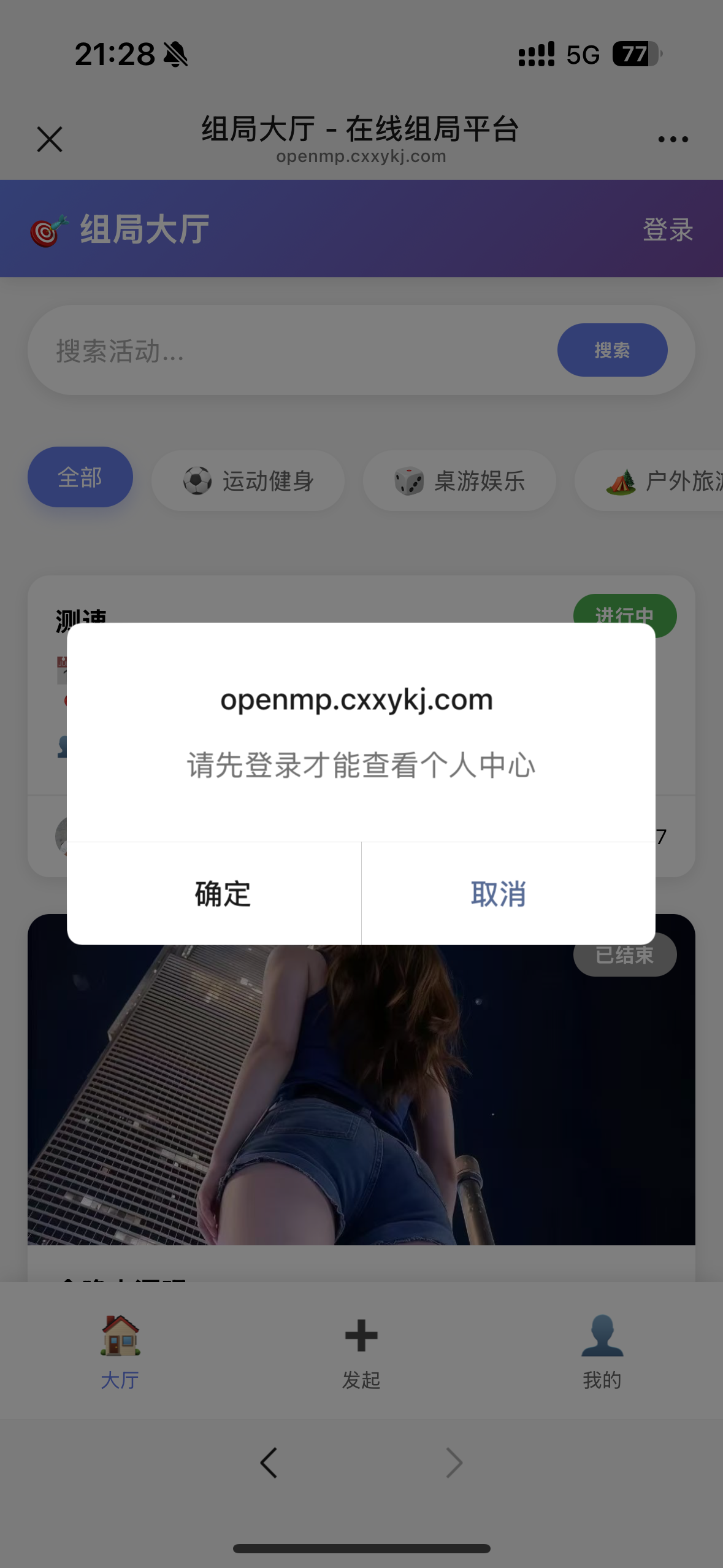
Task: Select the 全部 filter chip
Action: [80, 477]
